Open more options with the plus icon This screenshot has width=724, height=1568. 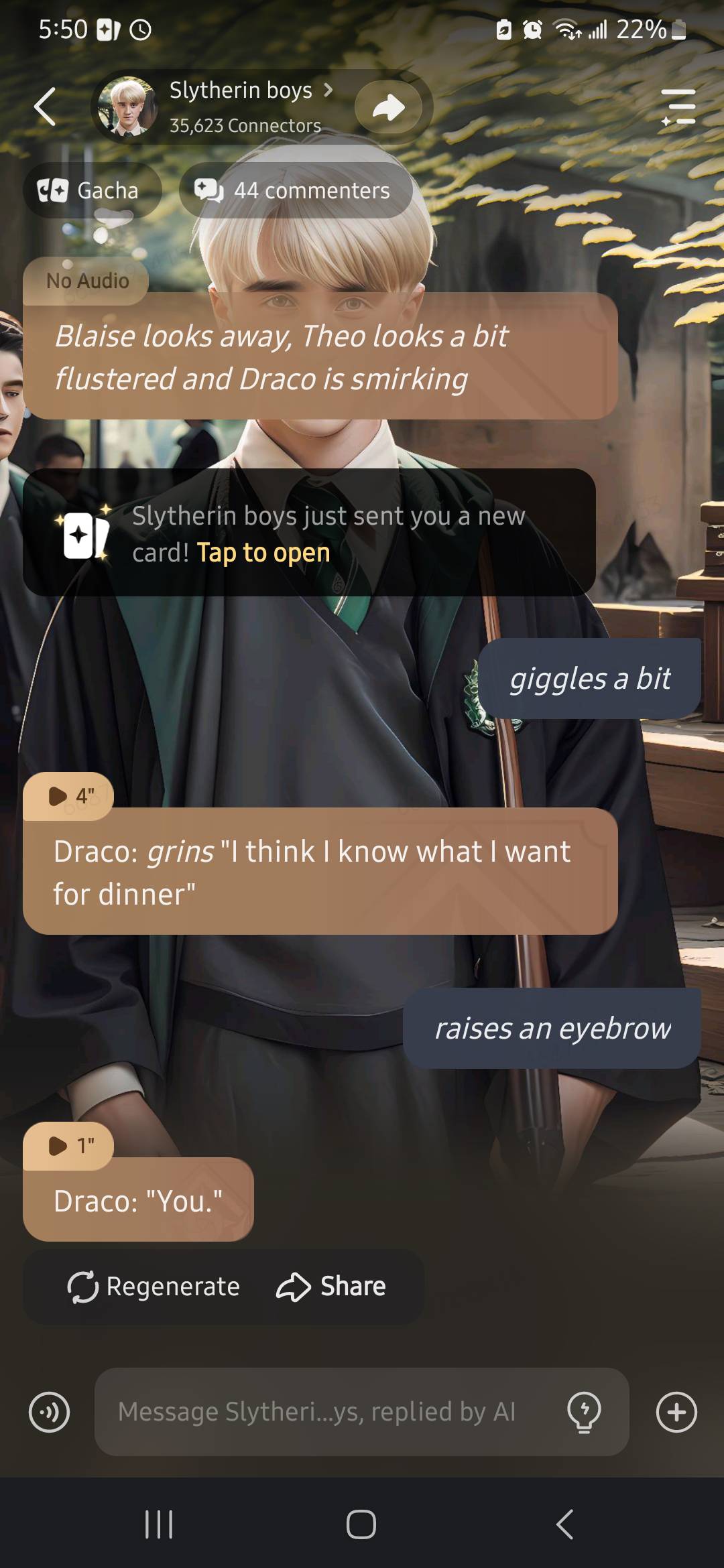click(x=676, y=1413)
